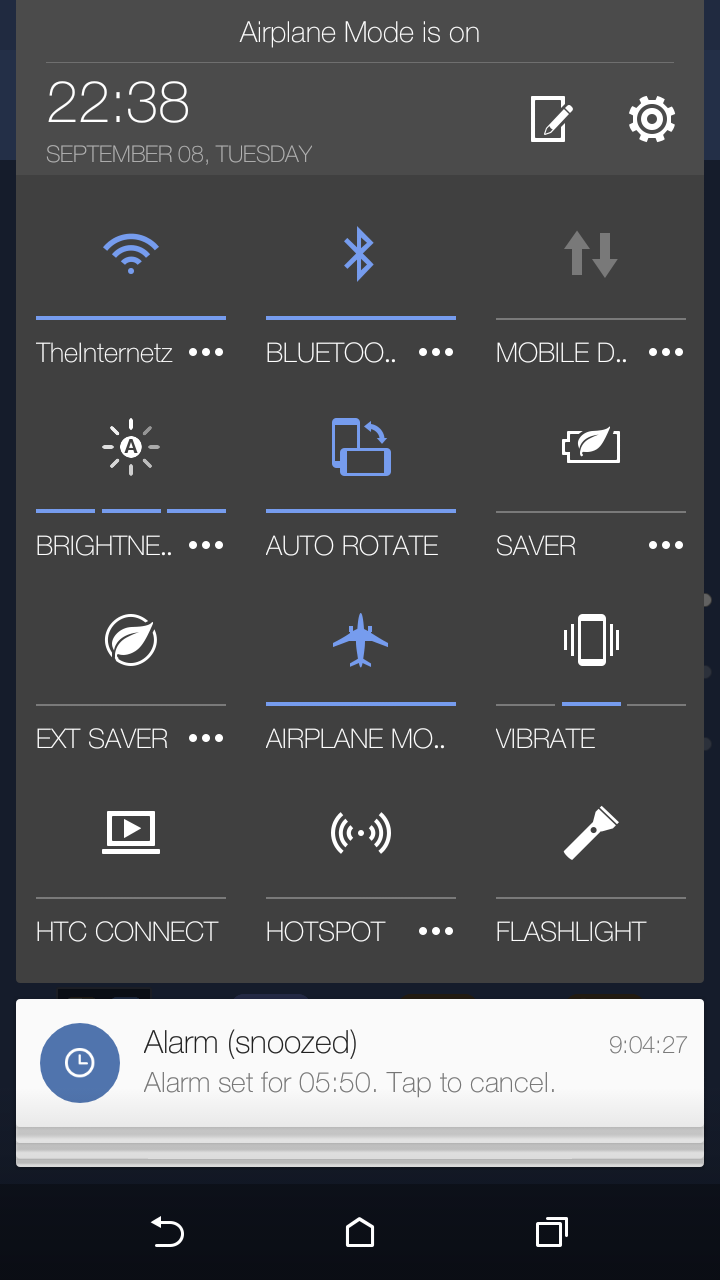Tap the snoozed alarm notification to cancel
Screen dimensions: 720x1280
[x=360, y=1062]
